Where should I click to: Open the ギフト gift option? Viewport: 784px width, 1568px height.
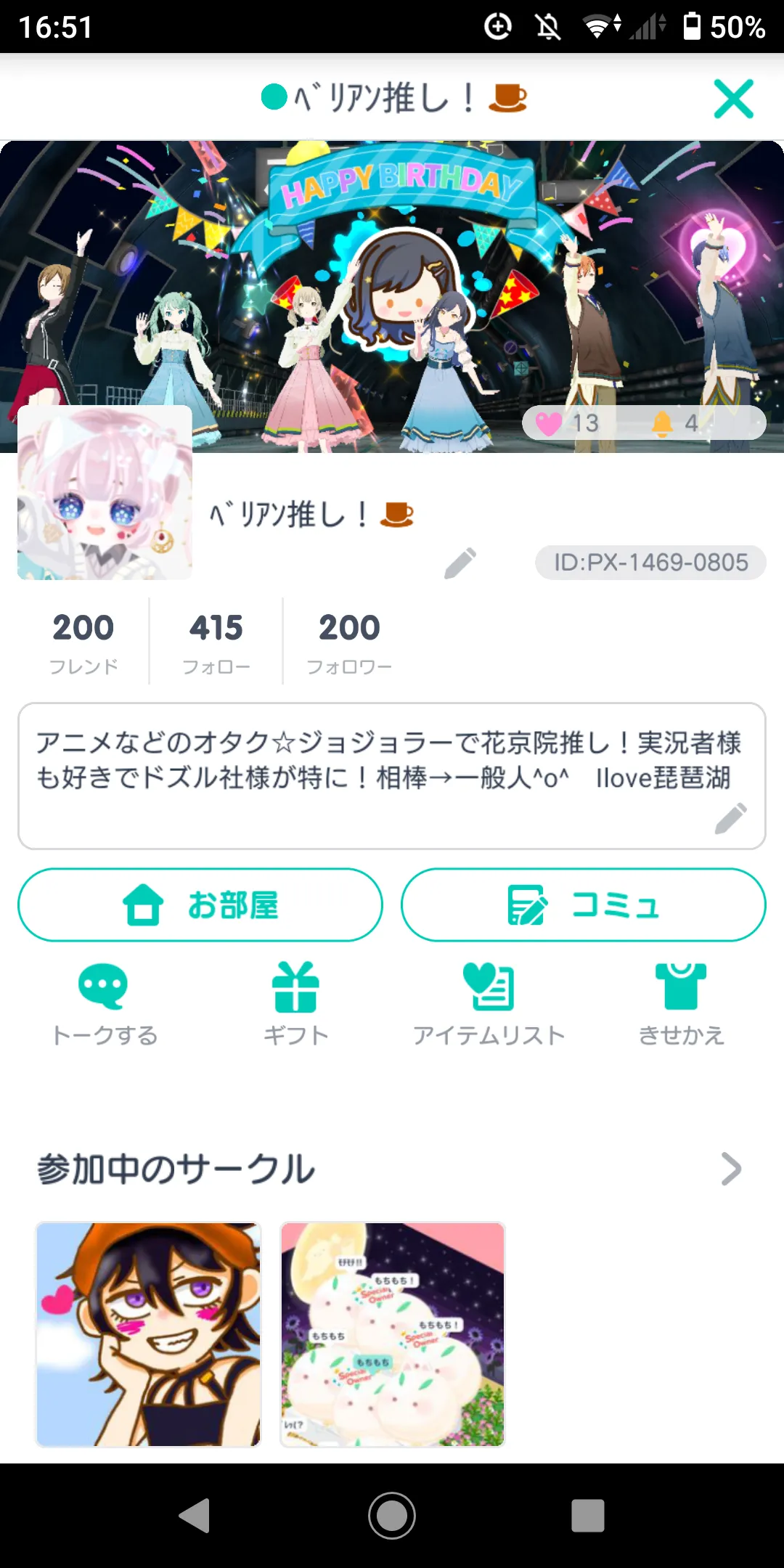(x=295, y=1003)
